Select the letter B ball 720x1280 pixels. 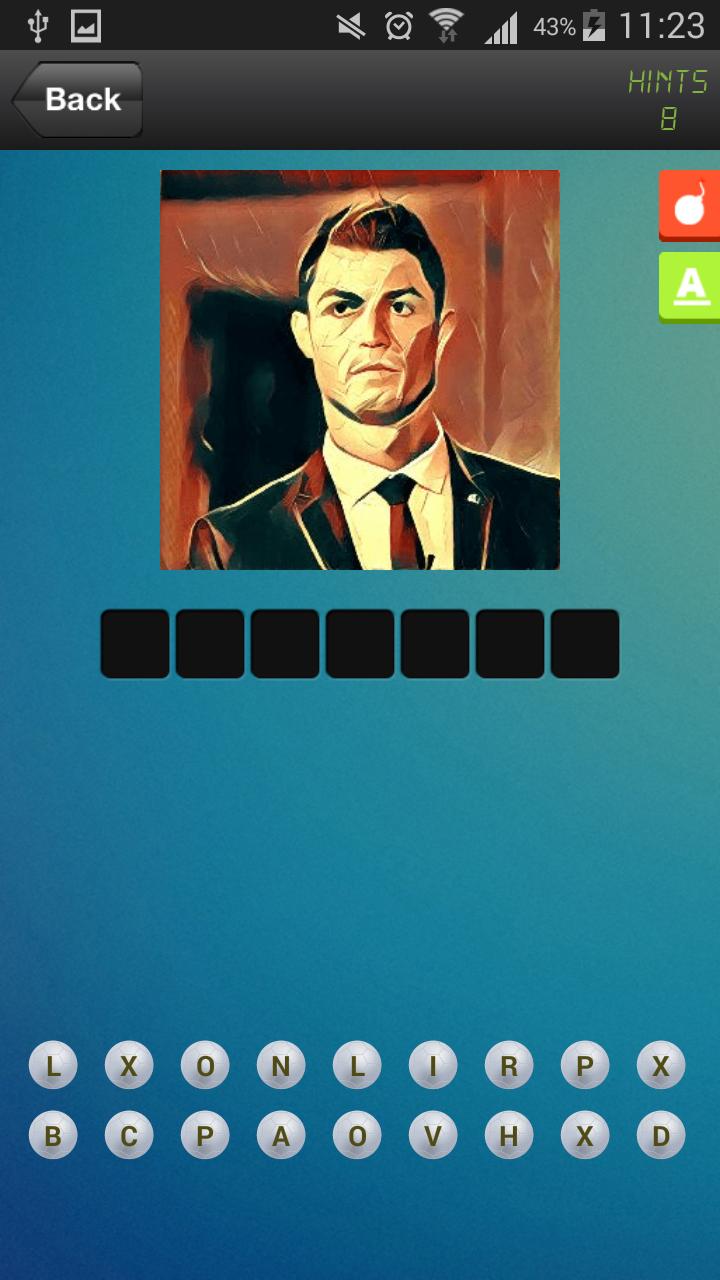pos(53,1135)
